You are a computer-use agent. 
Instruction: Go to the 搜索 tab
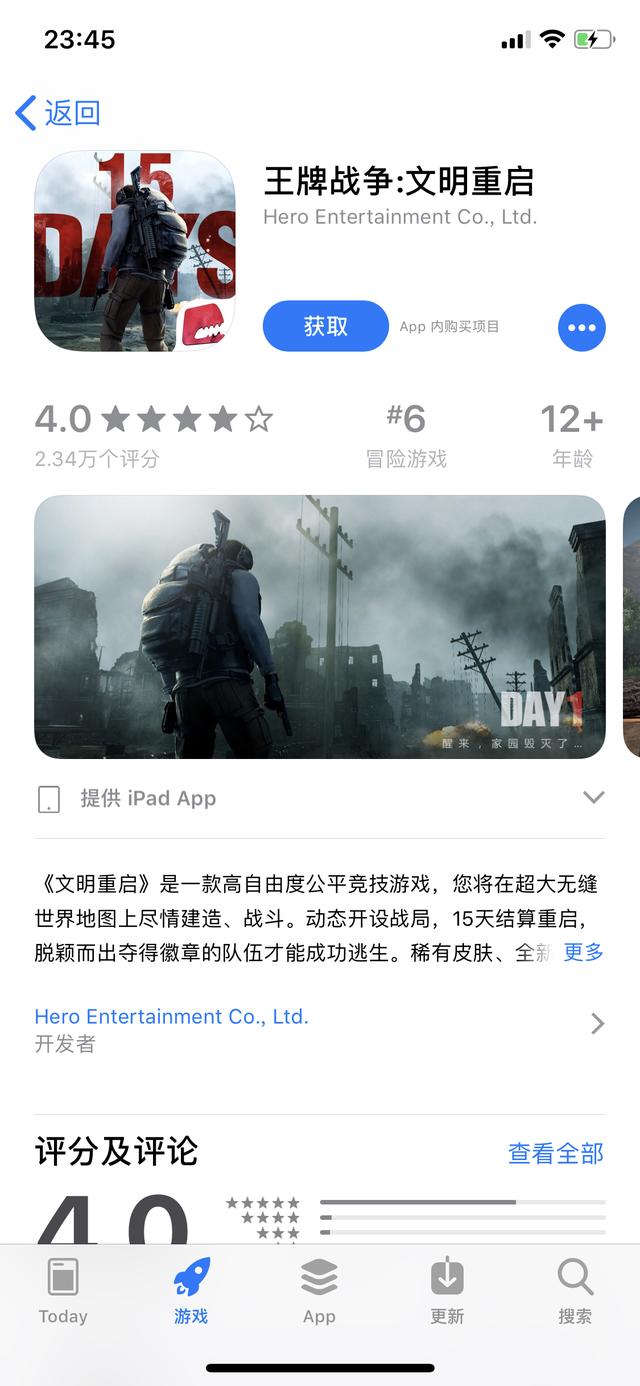tap(575, 1291)
